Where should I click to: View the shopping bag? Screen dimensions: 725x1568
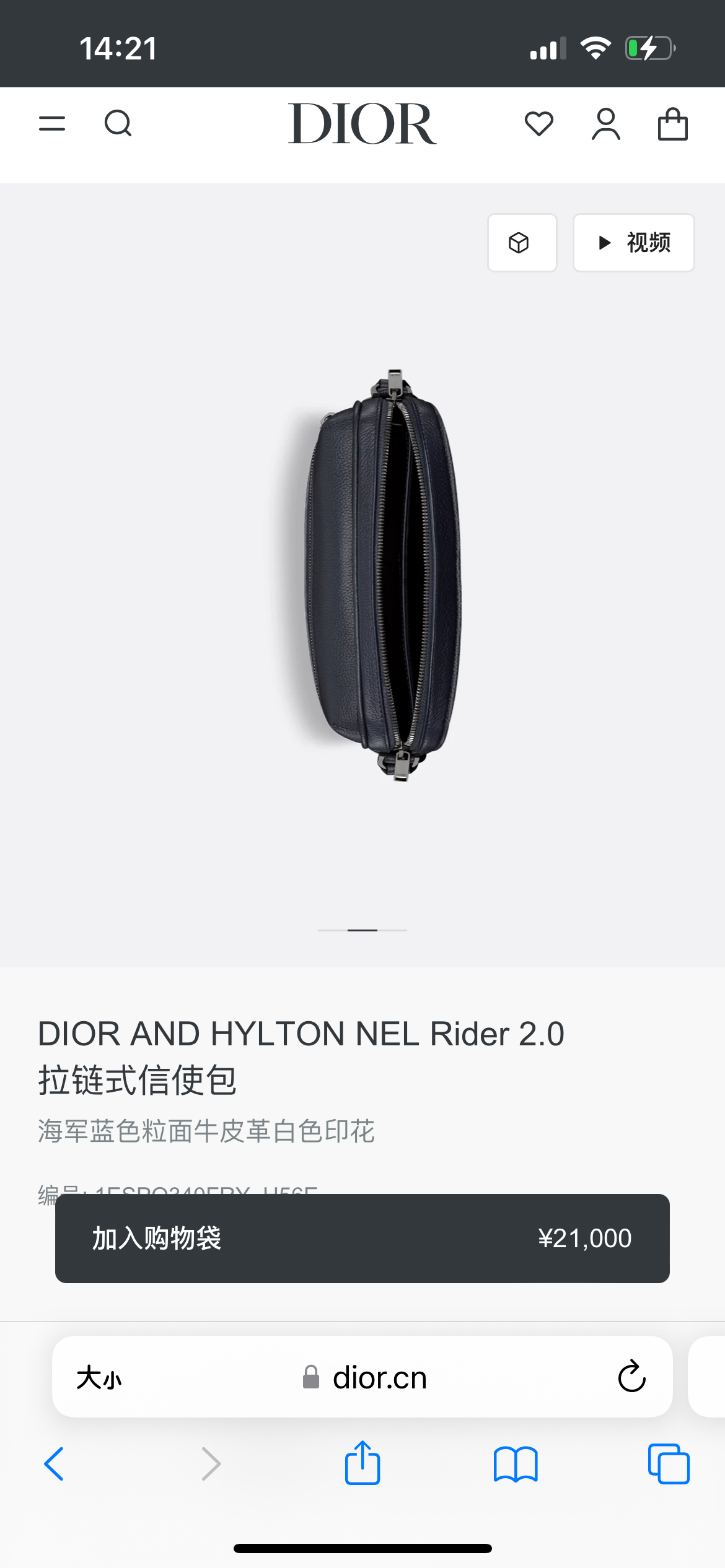(672, 124)
